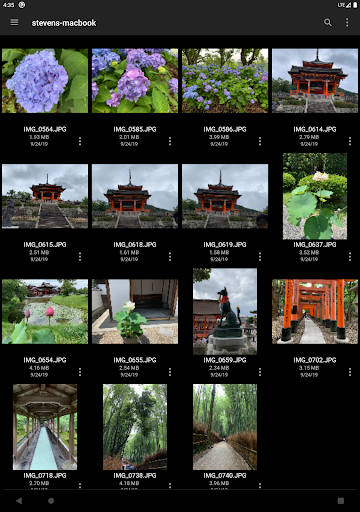
Task: Go back using system navigation
Action: click(19, 501)
